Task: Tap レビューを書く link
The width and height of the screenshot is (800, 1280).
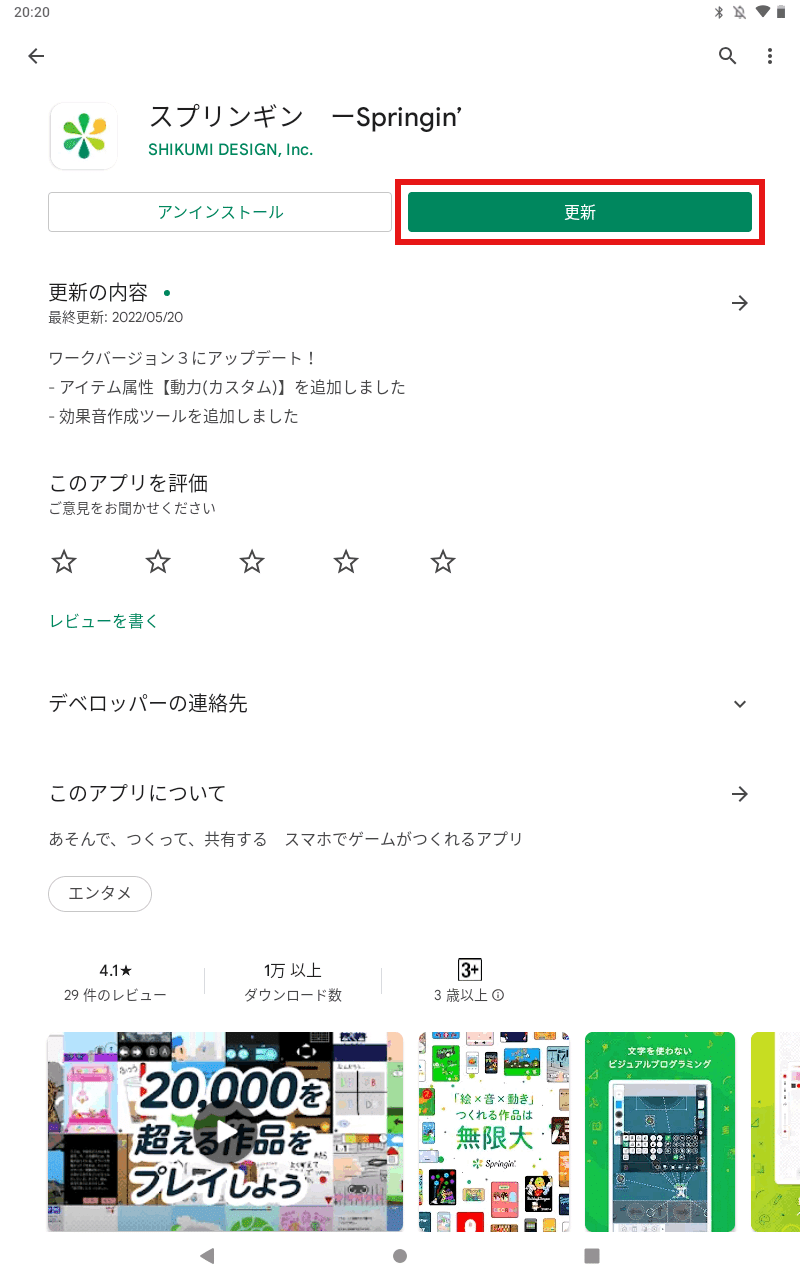Action: coord(104,621)
